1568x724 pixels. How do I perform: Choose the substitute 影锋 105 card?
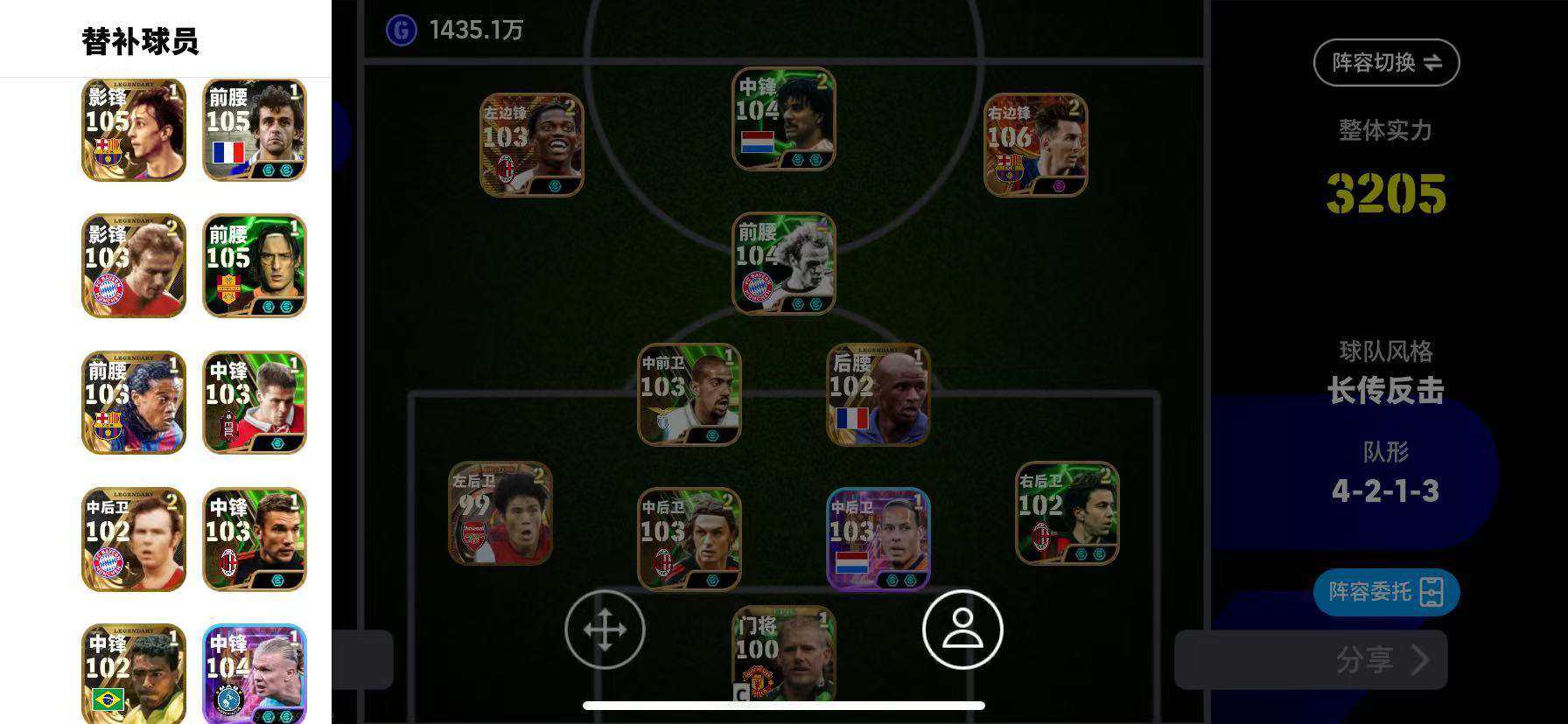[x=134, y=129]
